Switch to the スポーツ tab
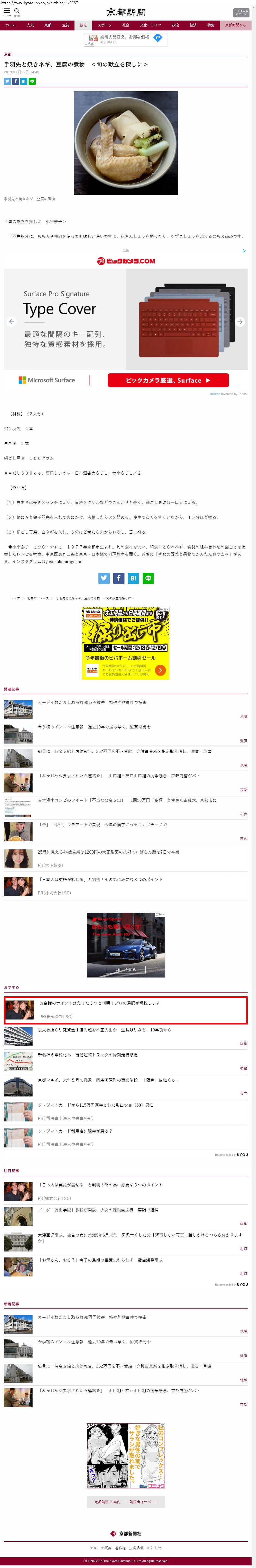Image resolution: width=256 pixels, height=1568 pixels. (x=105, y=25)
